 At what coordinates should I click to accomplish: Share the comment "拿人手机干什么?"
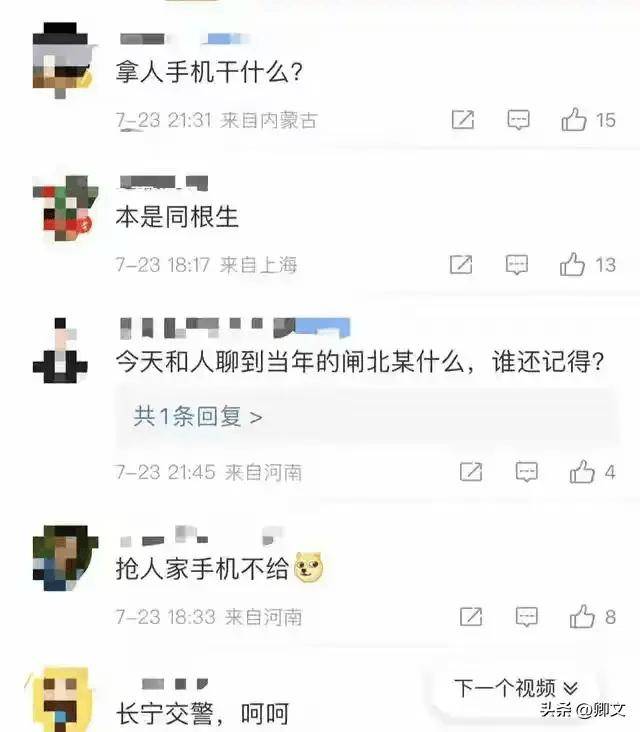coord(462,121)
